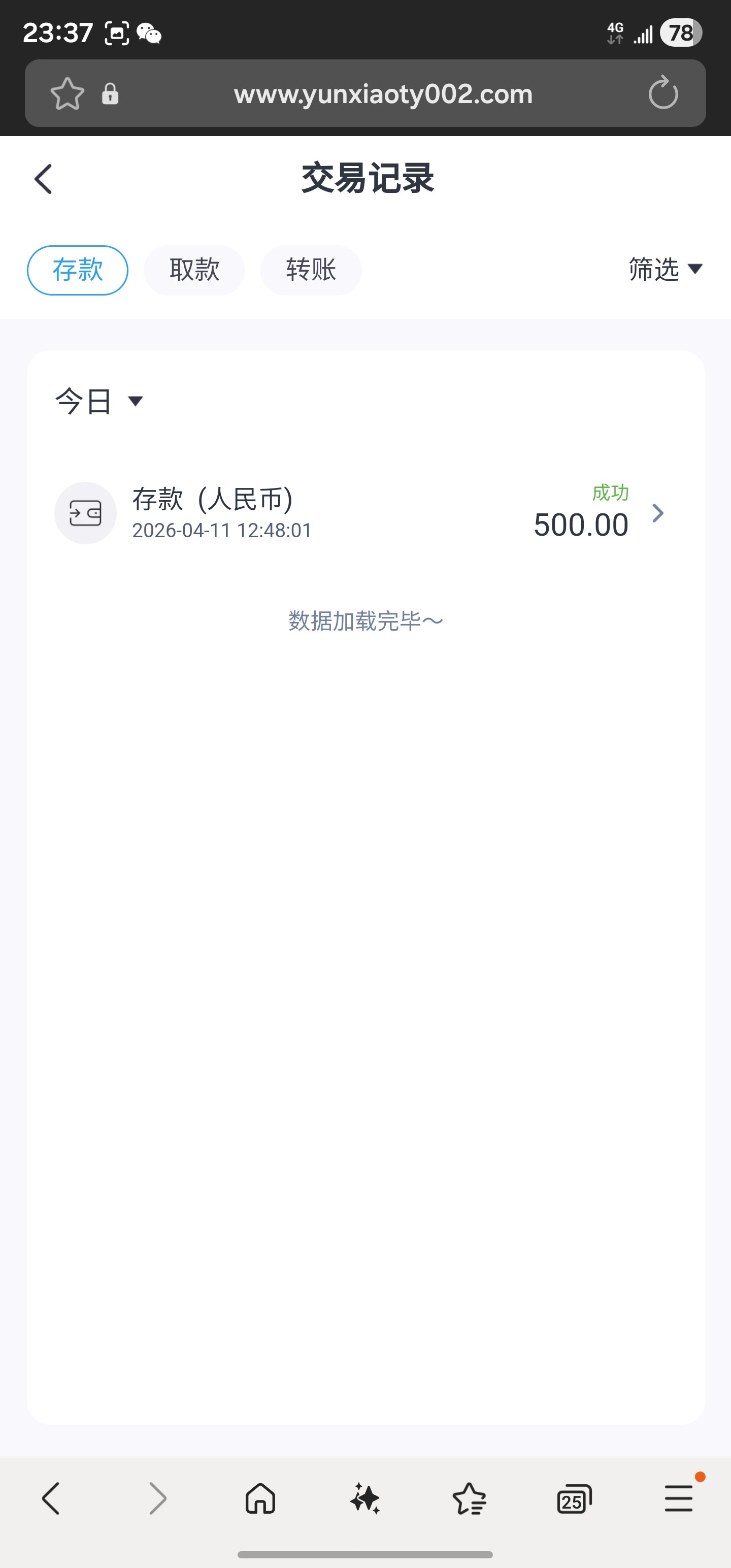731x1568 pixels.
Task: Switch to the 取款 tab
Action: (194, 270)
